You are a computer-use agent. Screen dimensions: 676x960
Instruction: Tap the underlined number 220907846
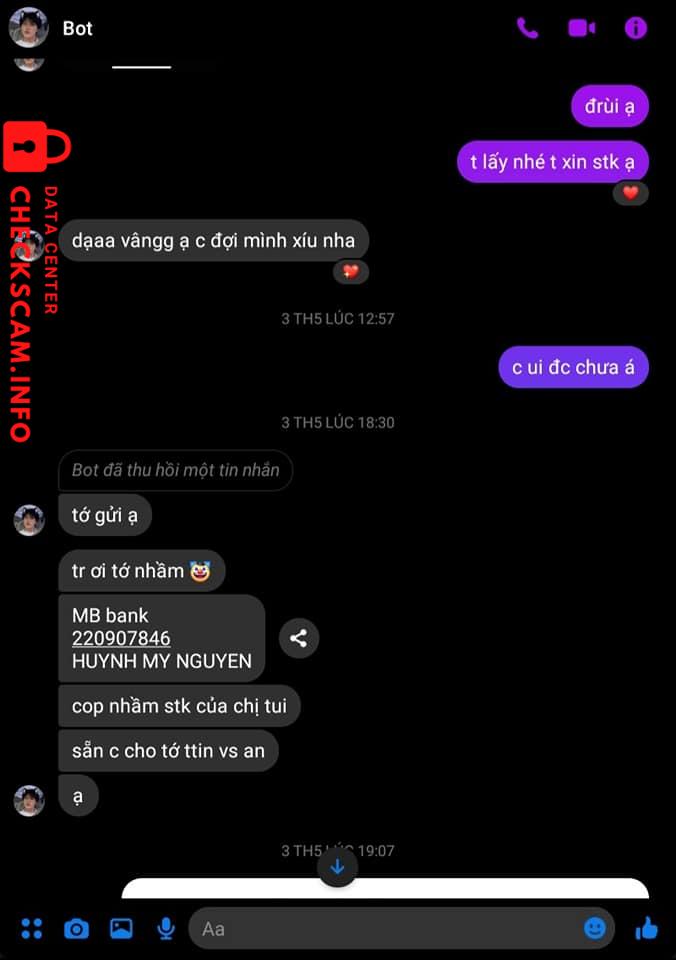click(x=121, y=638)
